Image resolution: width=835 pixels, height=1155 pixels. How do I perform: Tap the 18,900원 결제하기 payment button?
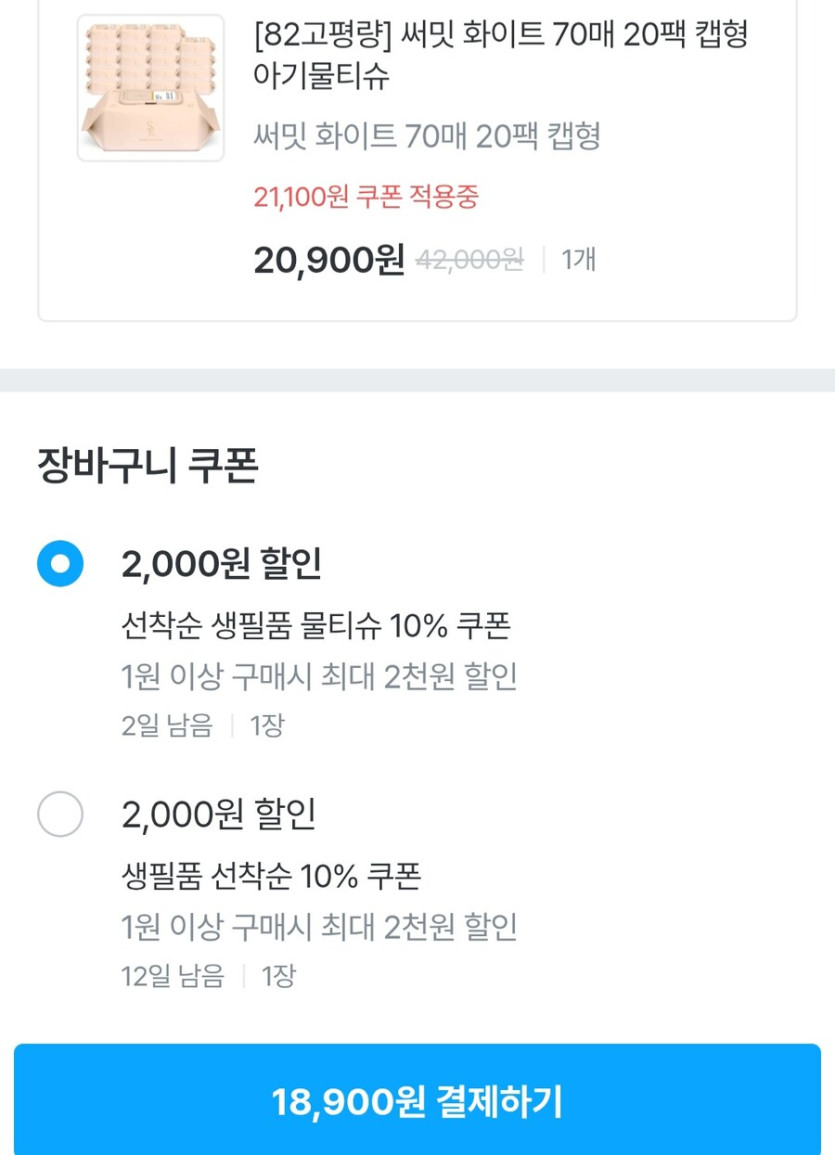[x=417, y=1103]
